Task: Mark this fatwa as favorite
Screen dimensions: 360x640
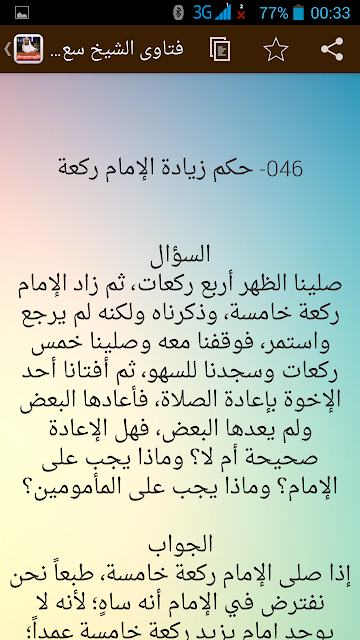Action: coord(276,49)
